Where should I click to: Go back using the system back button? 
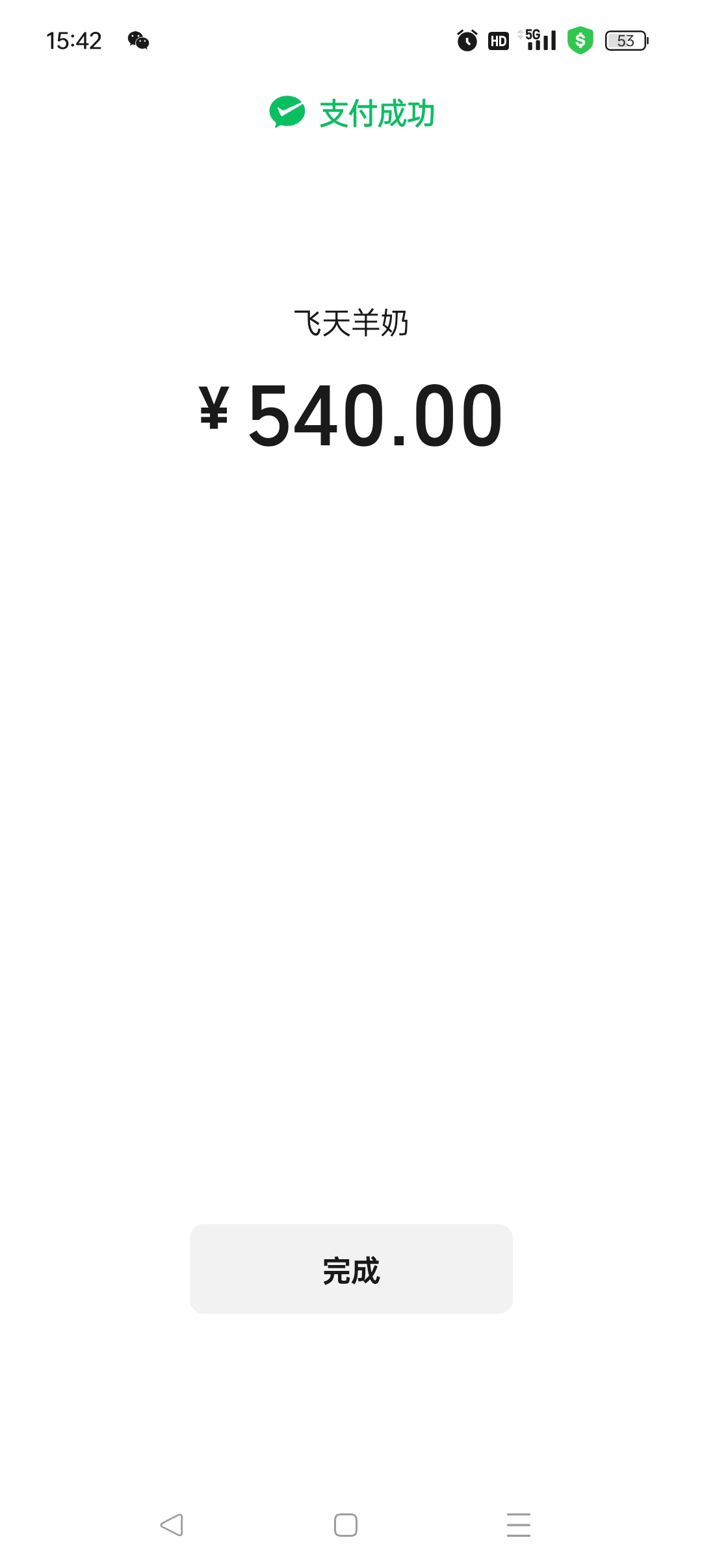(x=172, y=1524)
